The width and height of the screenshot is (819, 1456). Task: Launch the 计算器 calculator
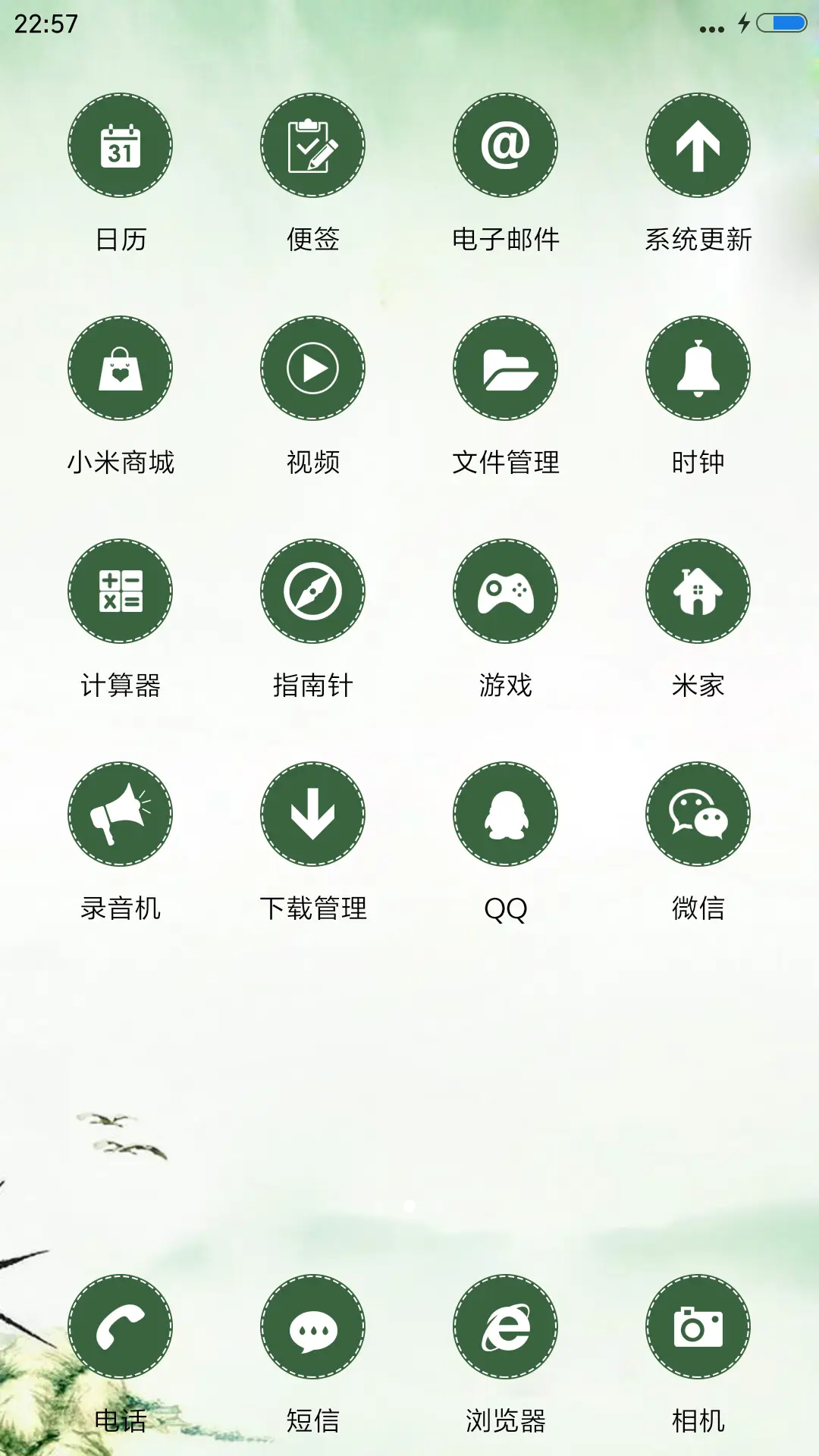coord(120,592)
